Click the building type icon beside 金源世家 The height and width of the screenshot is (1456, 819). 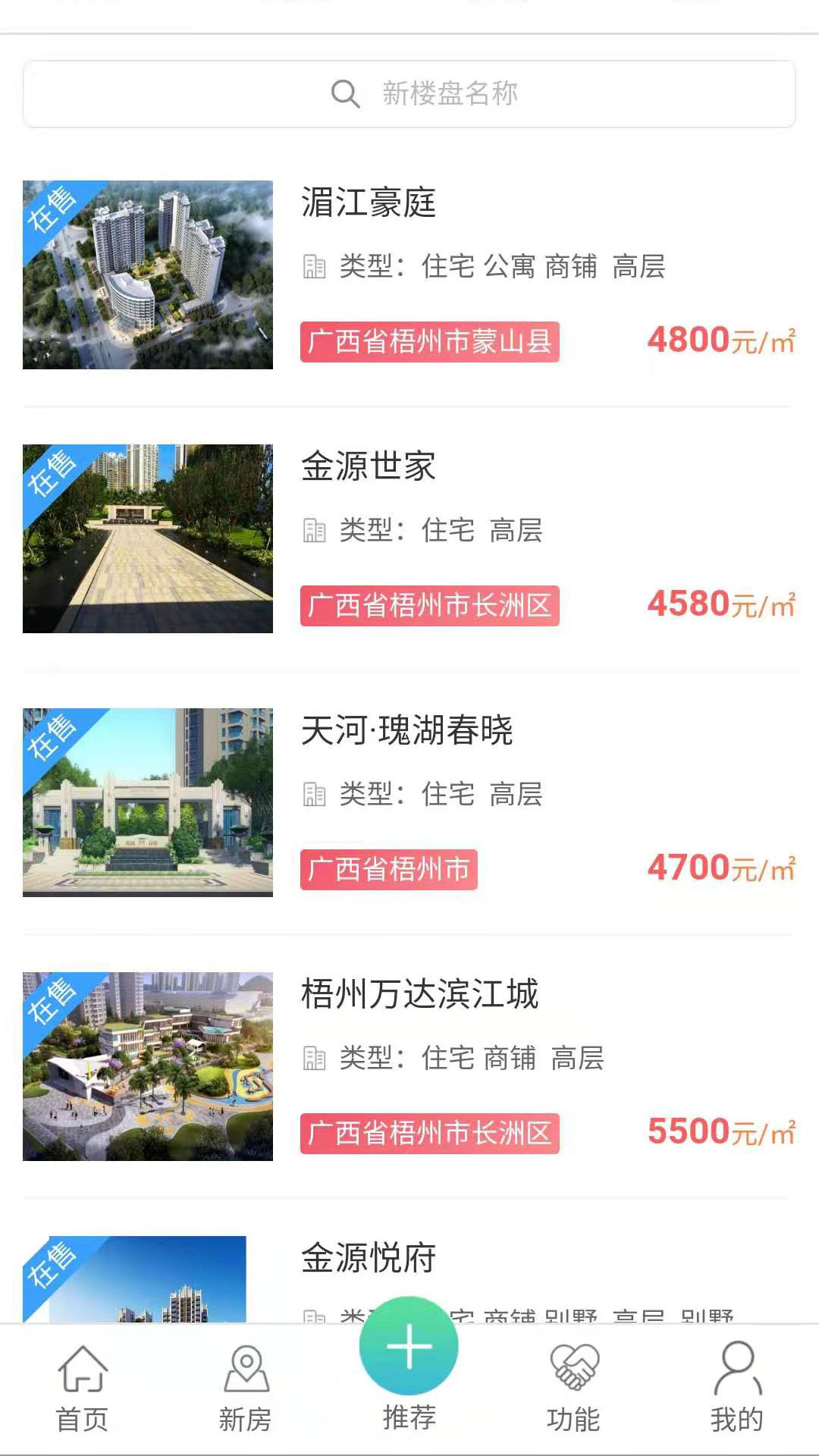coord(315,531)
